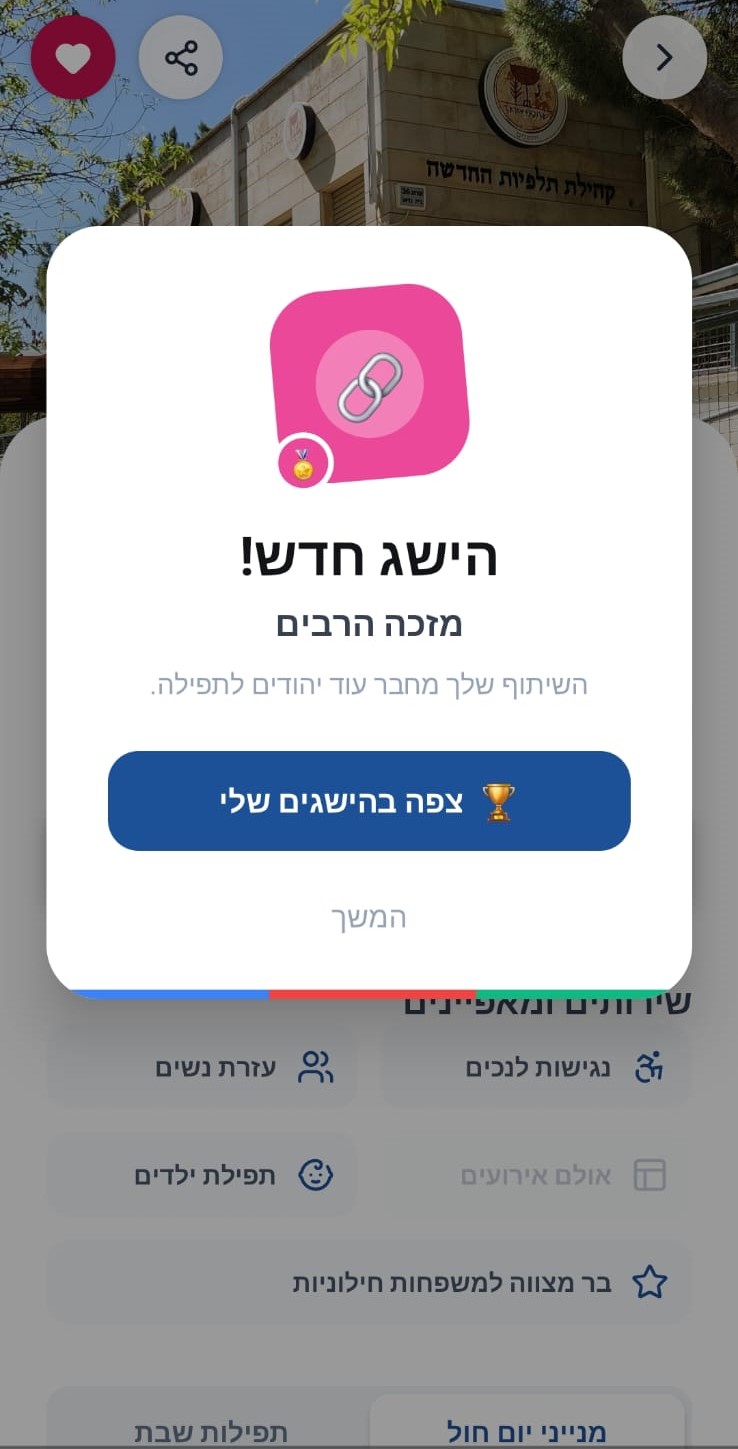Tap the blue צפה בהישגים שלי button
The width and height of the screenshot is (738, 1449).
click(369, 801)
